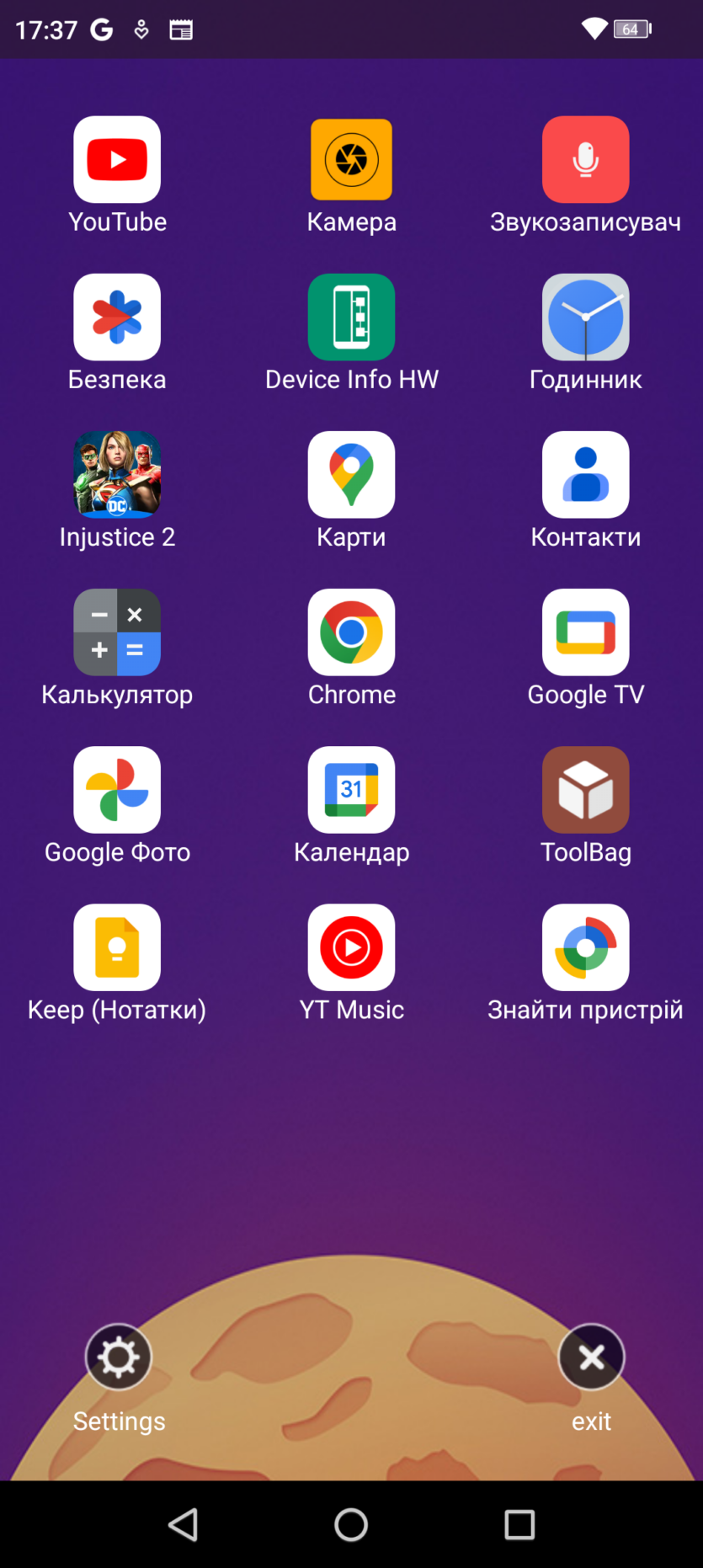The height and width of the screenshot is (1568, 703).
Task: Open launcher Settings gear
Action: pyautogui.click(x=119, y=1357)
